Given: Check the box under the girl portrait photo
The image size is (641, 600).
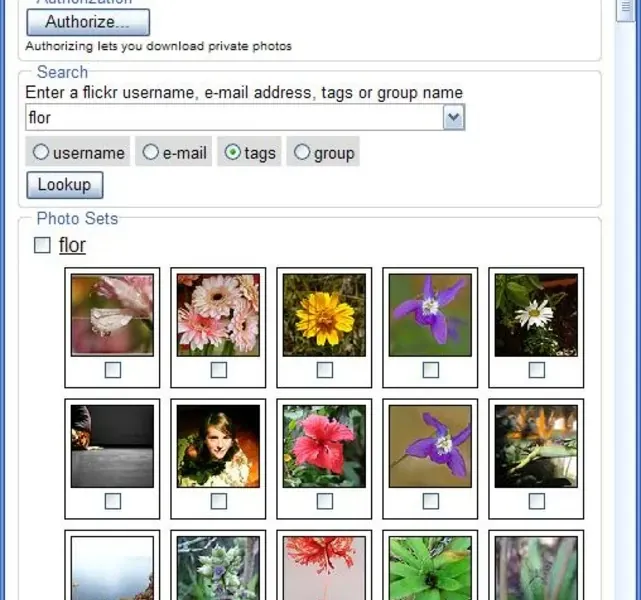Looking at the screenshot, I should 219,501.
